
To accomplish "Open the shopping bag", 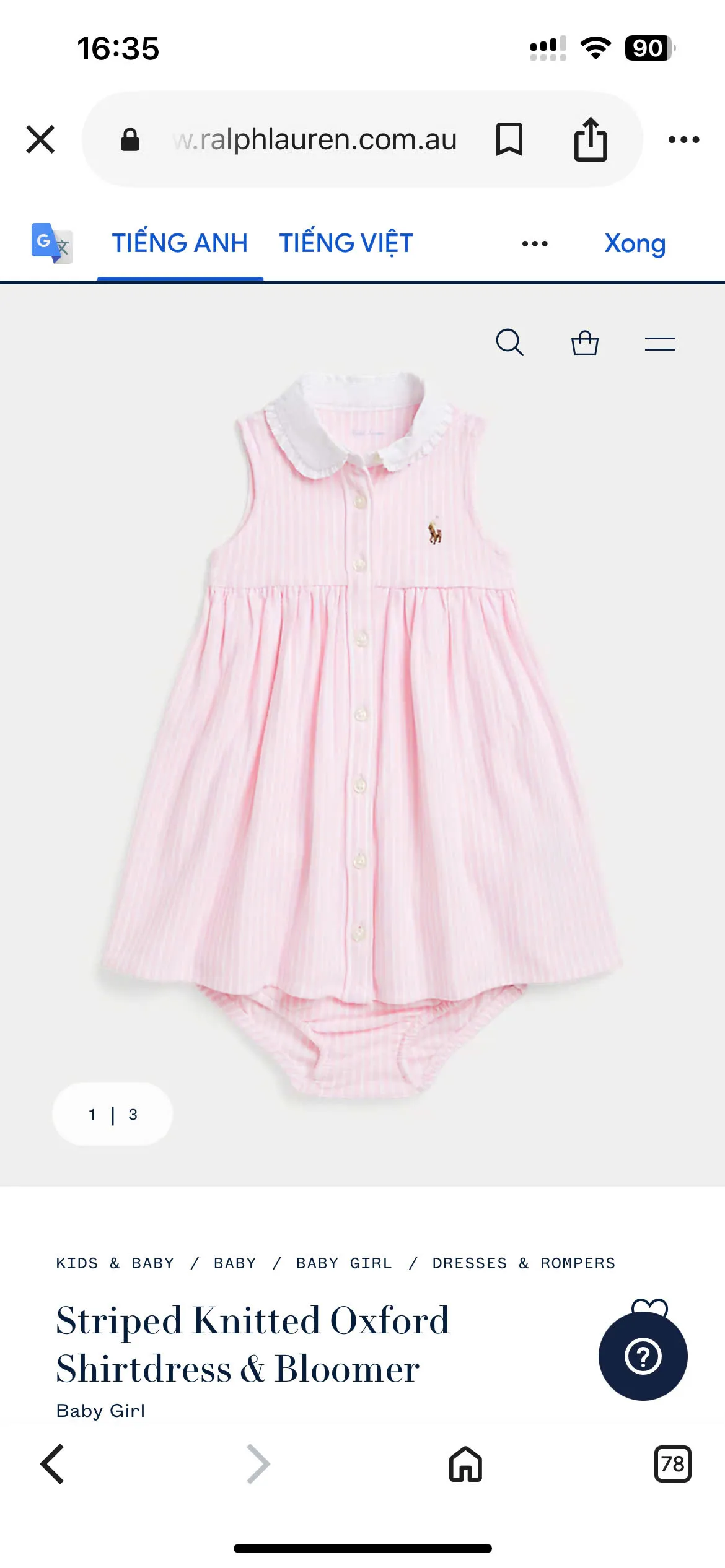I will pyautogui.click(x=584, y=342).
